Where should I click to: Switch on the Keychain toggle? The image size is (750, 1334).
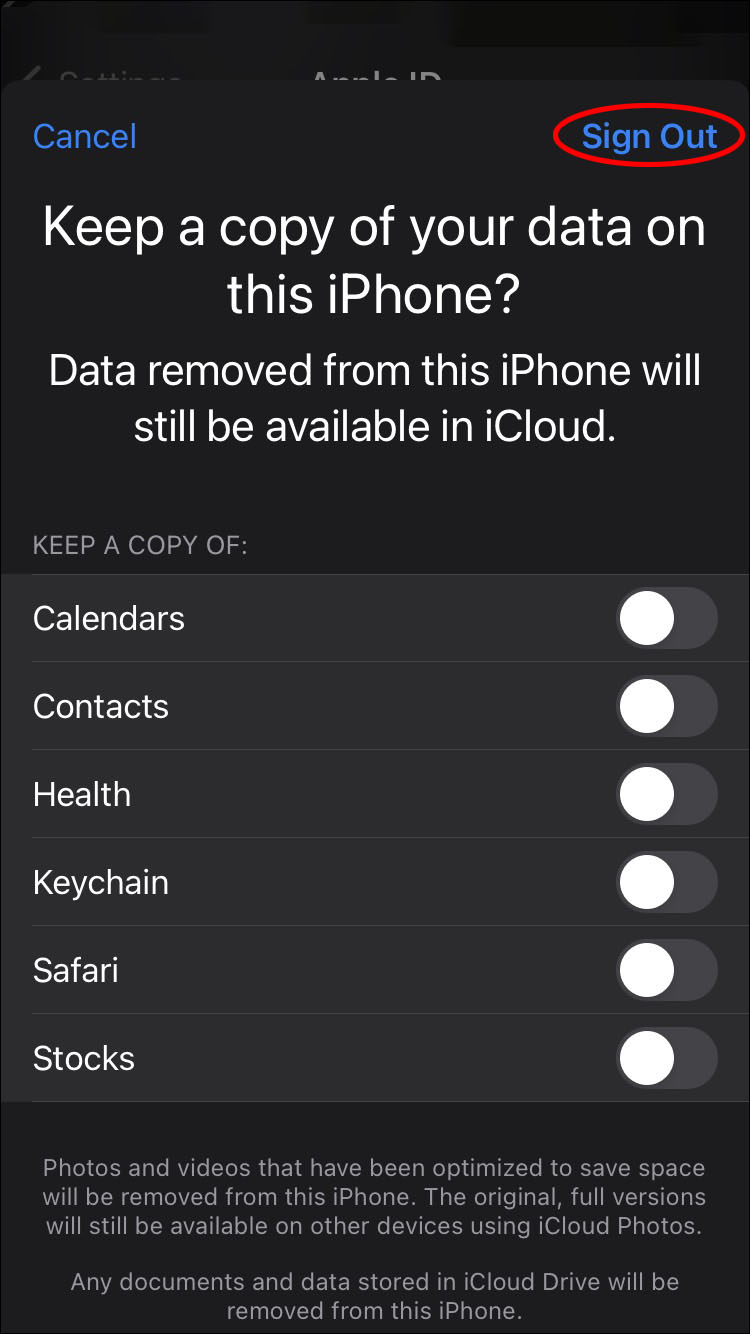(x=667, y=883)
